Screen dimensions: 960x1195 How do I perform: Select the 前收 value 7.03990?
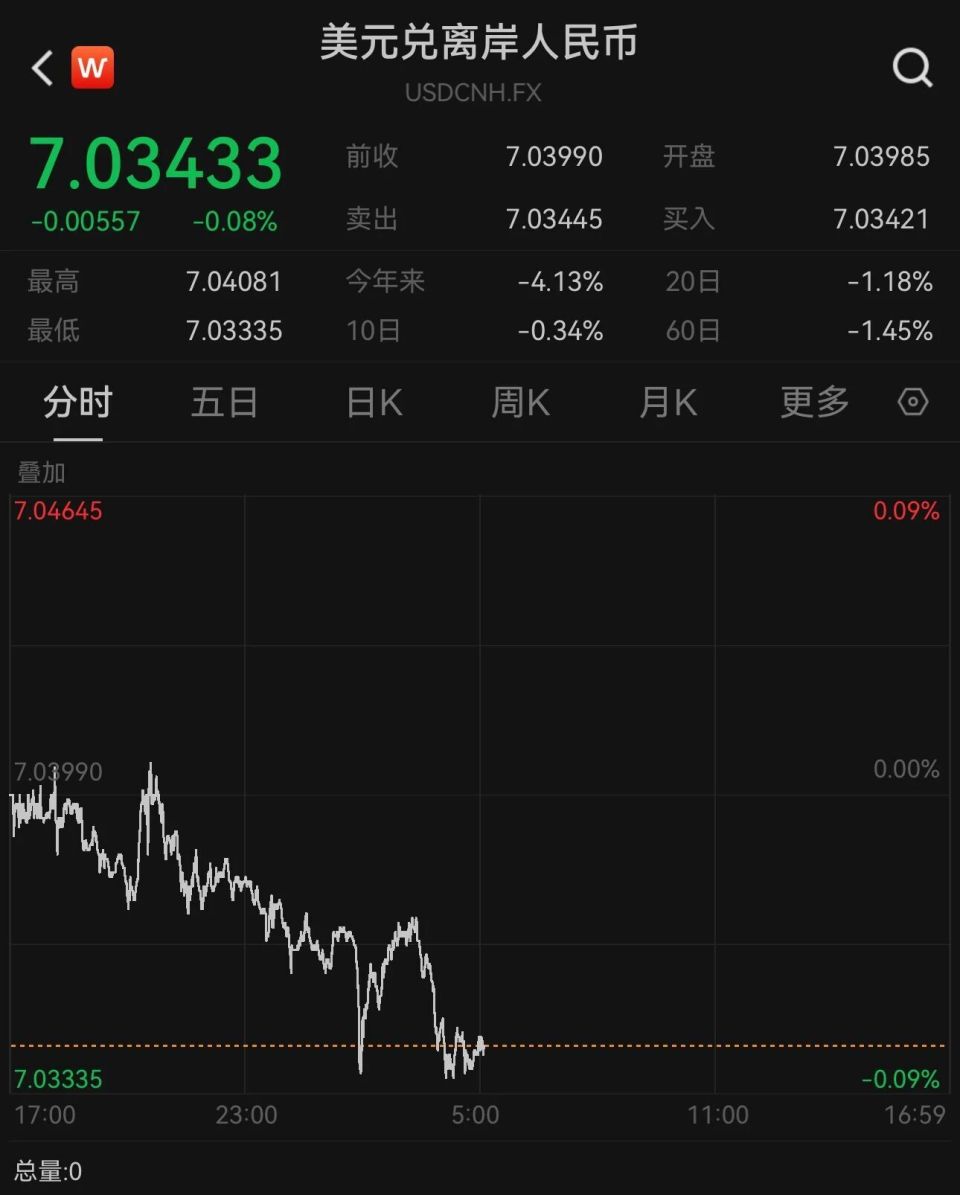click(x=553, y=157)
